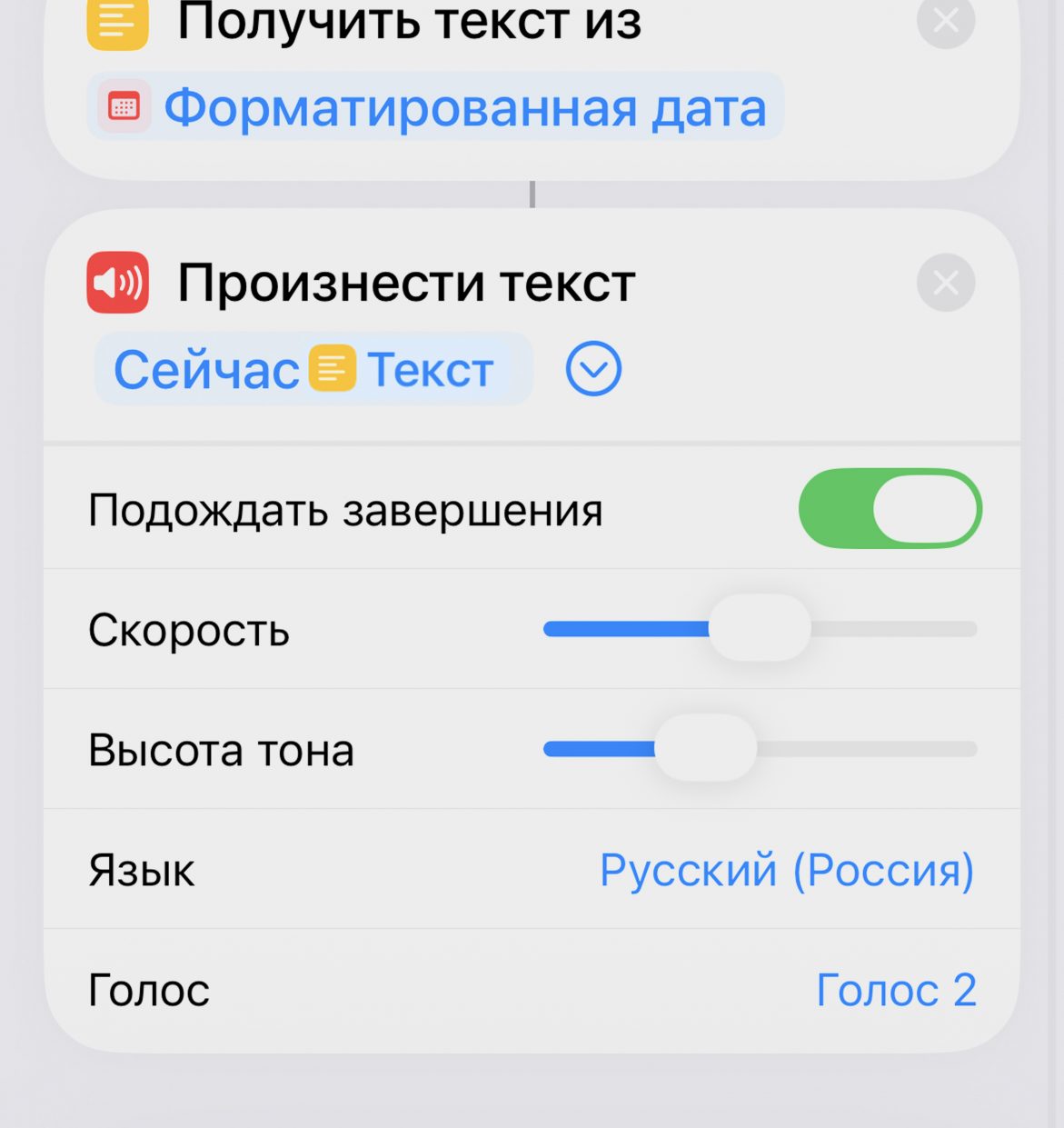Collapse options with the blue chevron
This screenshot has width=1064, height=1128.
(x=593, y=369)
